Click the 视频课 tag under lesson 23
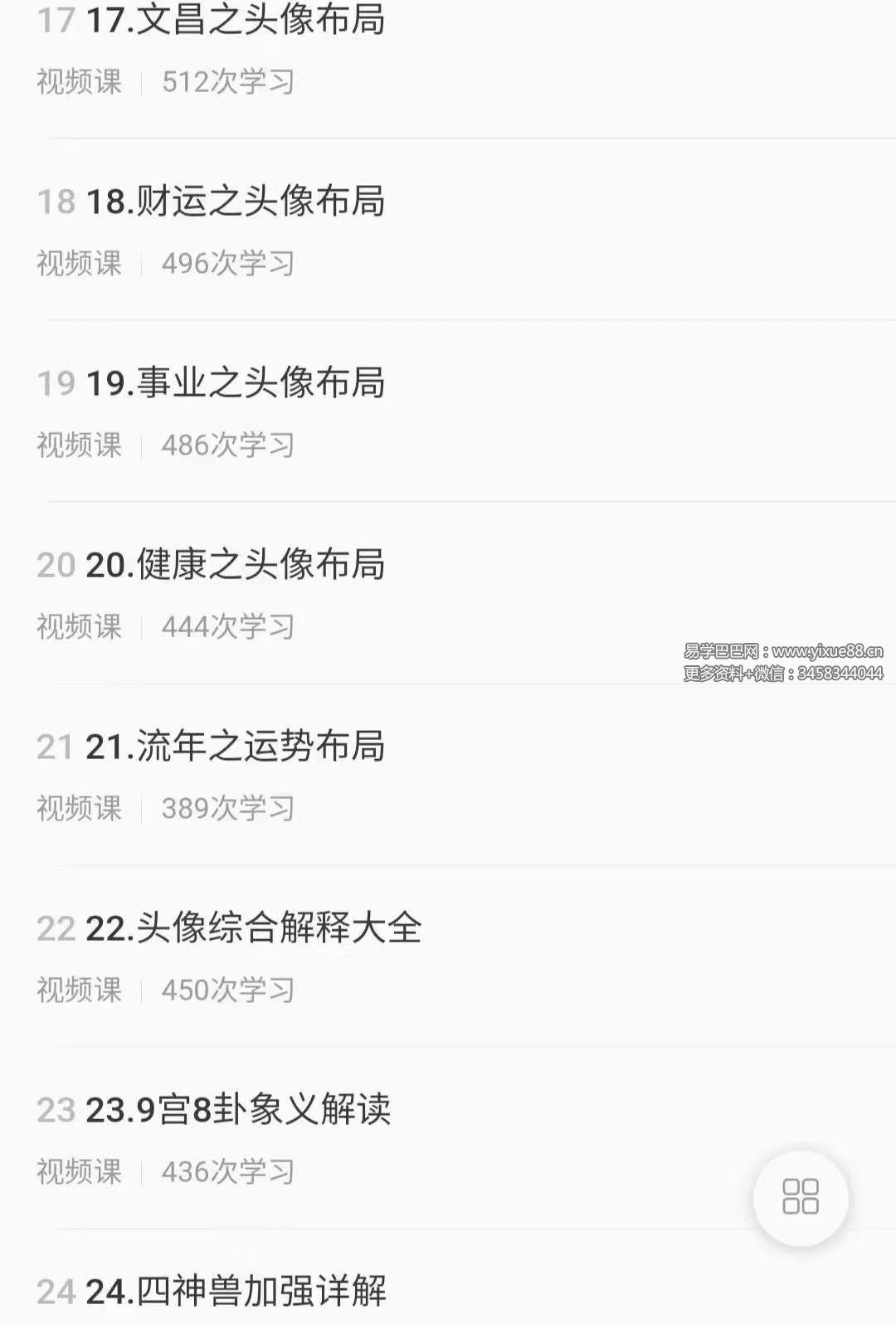Screen dimensions: 896x1324 pos(79,1171)
